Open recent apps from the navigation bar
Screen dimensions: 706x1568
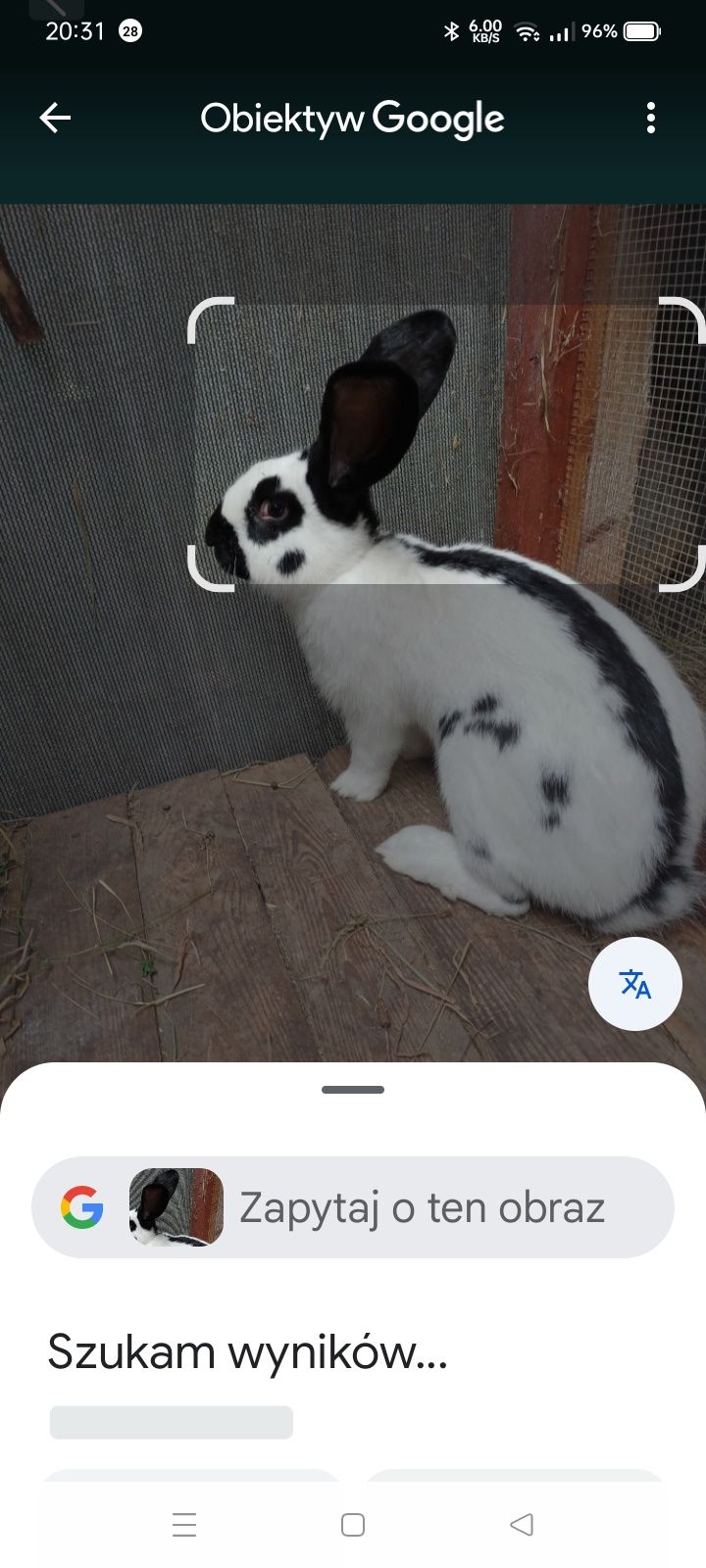click(x=184, y=1525)
